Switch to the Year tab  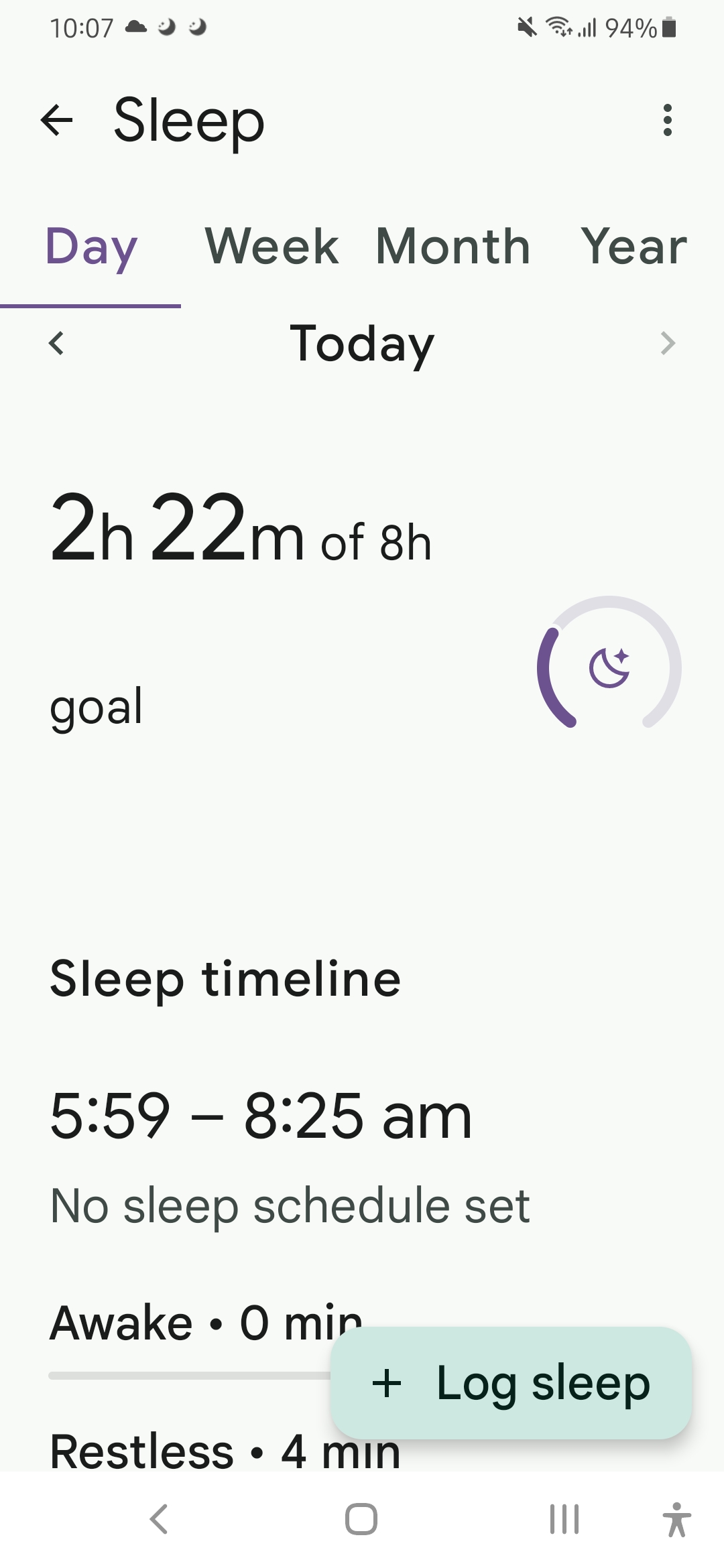pyautogui.click(x=633, y=247)
